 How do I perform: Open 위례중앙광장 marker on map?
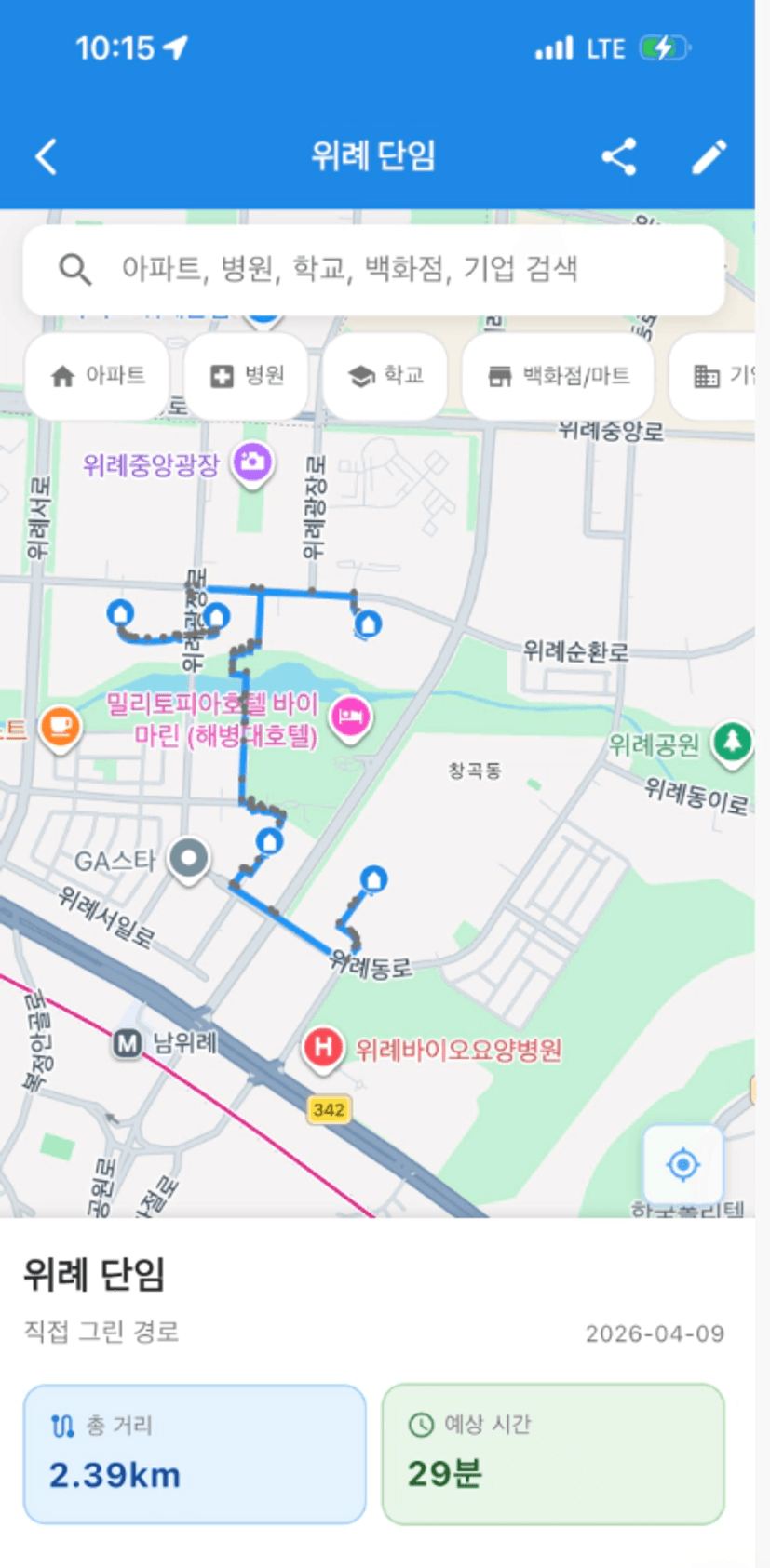pos(252,462)
